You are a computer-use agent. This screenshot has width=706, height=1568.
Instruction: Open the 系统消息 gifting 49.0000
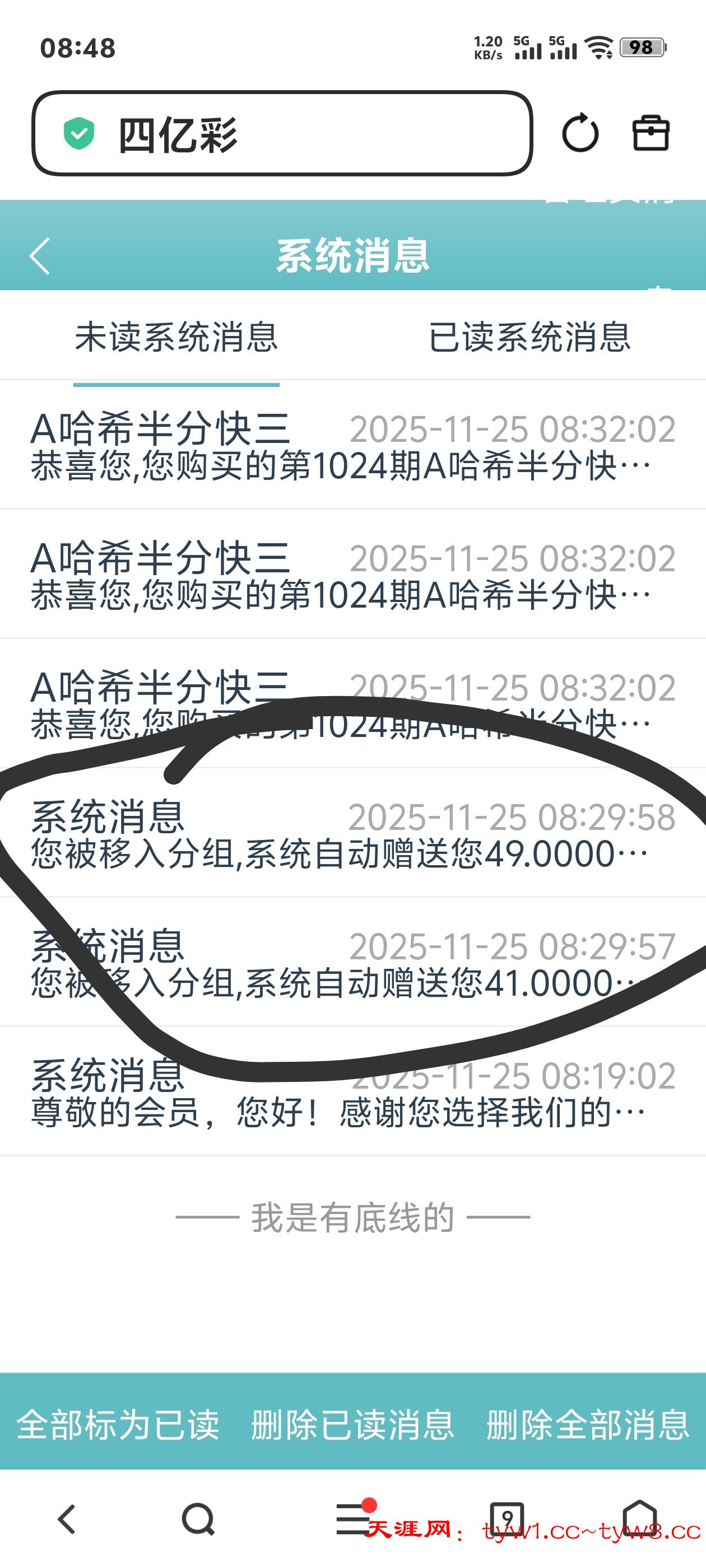click(352, 834)
